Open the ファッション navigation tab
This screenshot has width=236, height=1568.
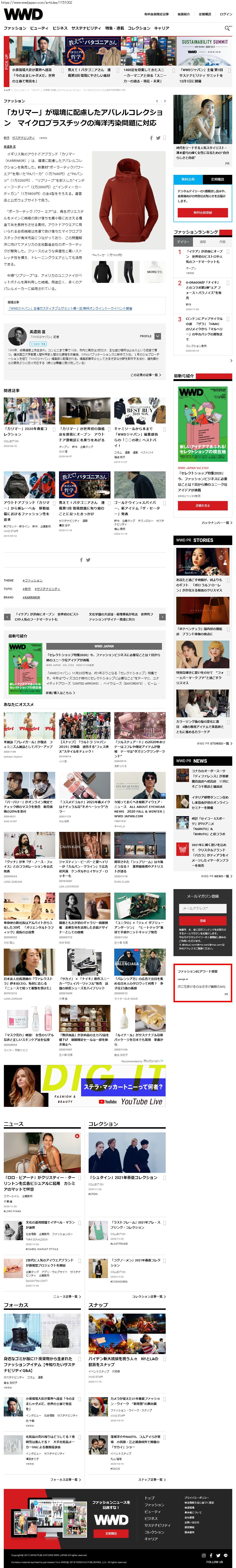15,28
